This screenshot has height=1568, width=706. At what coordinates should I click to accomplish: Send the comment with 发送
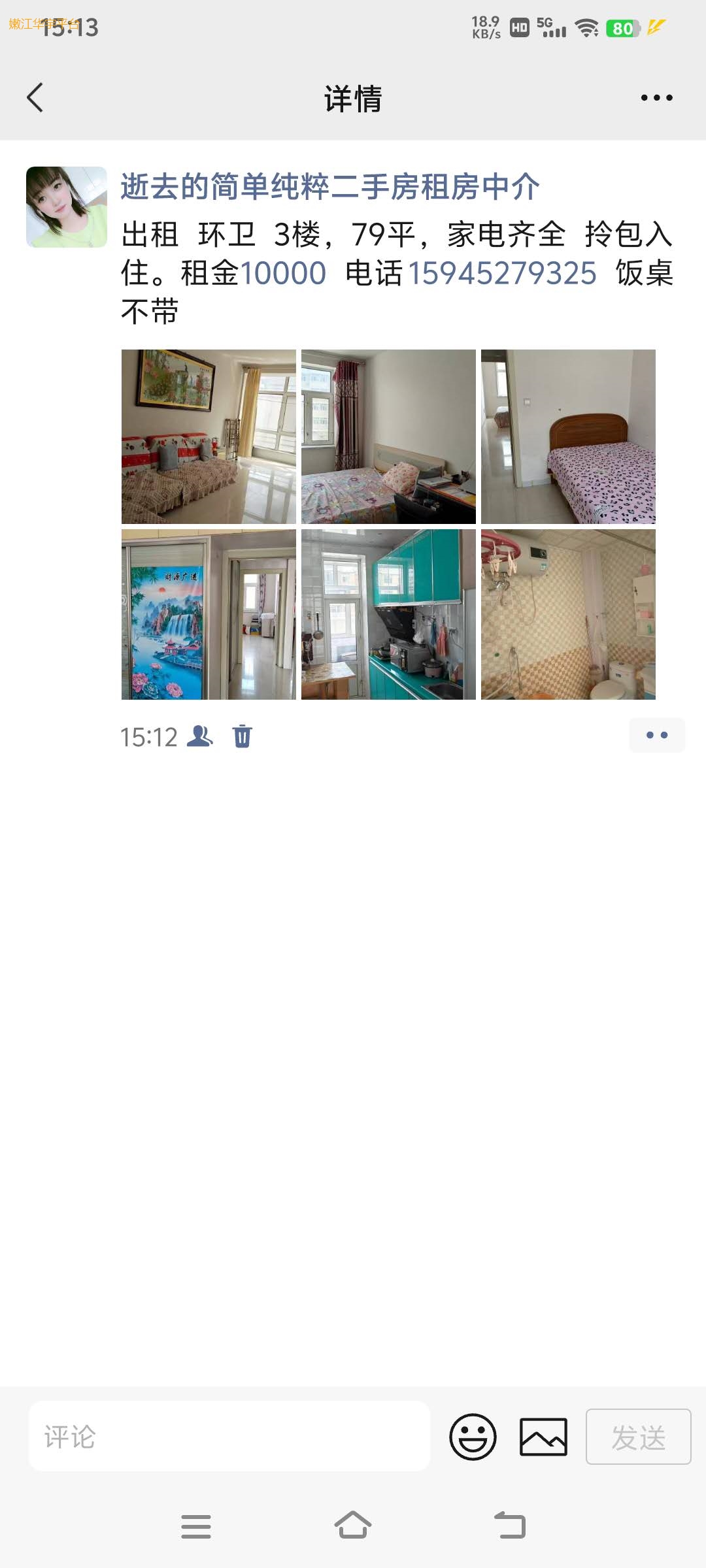tap(639, 1437)
